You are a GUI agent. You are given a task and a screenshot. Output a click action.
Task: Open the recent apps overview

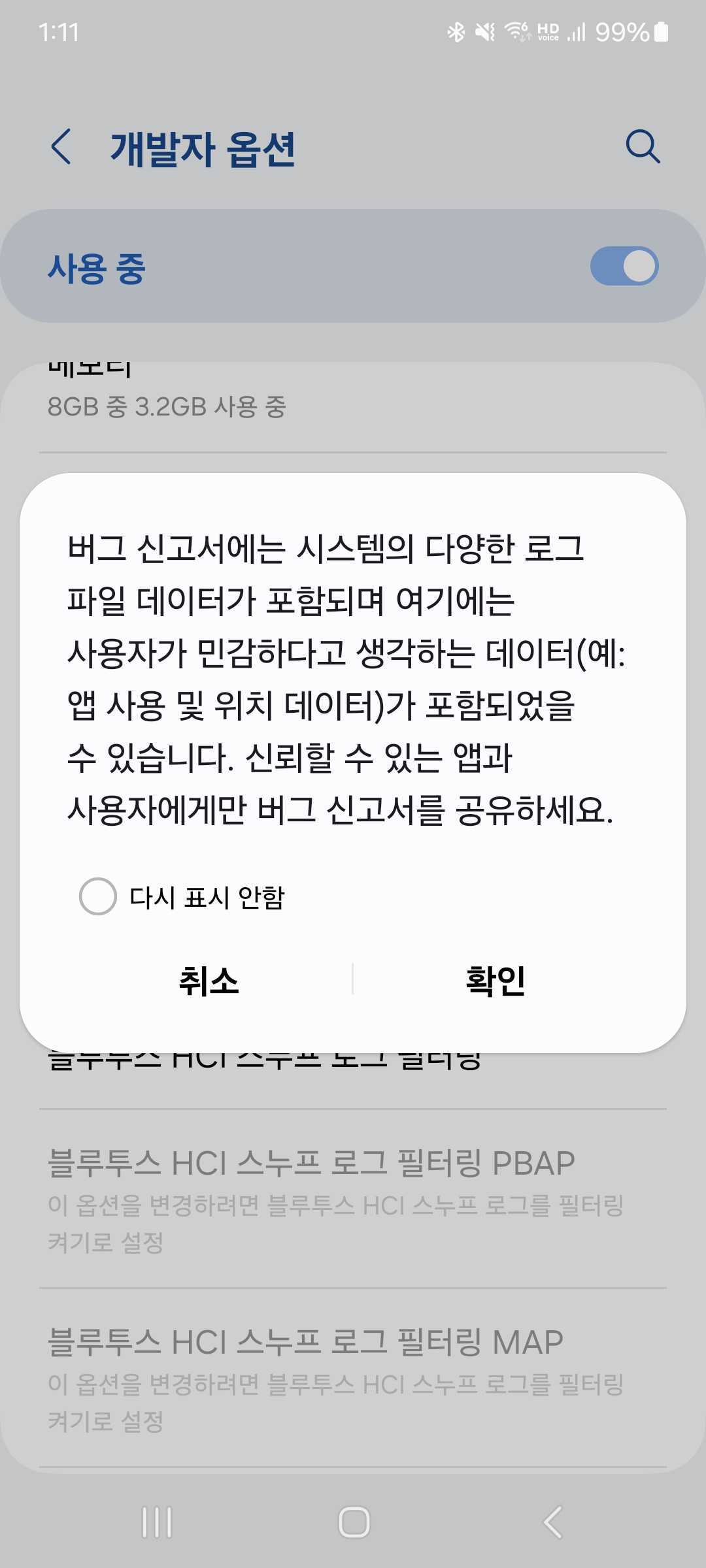pos(157,1522)
